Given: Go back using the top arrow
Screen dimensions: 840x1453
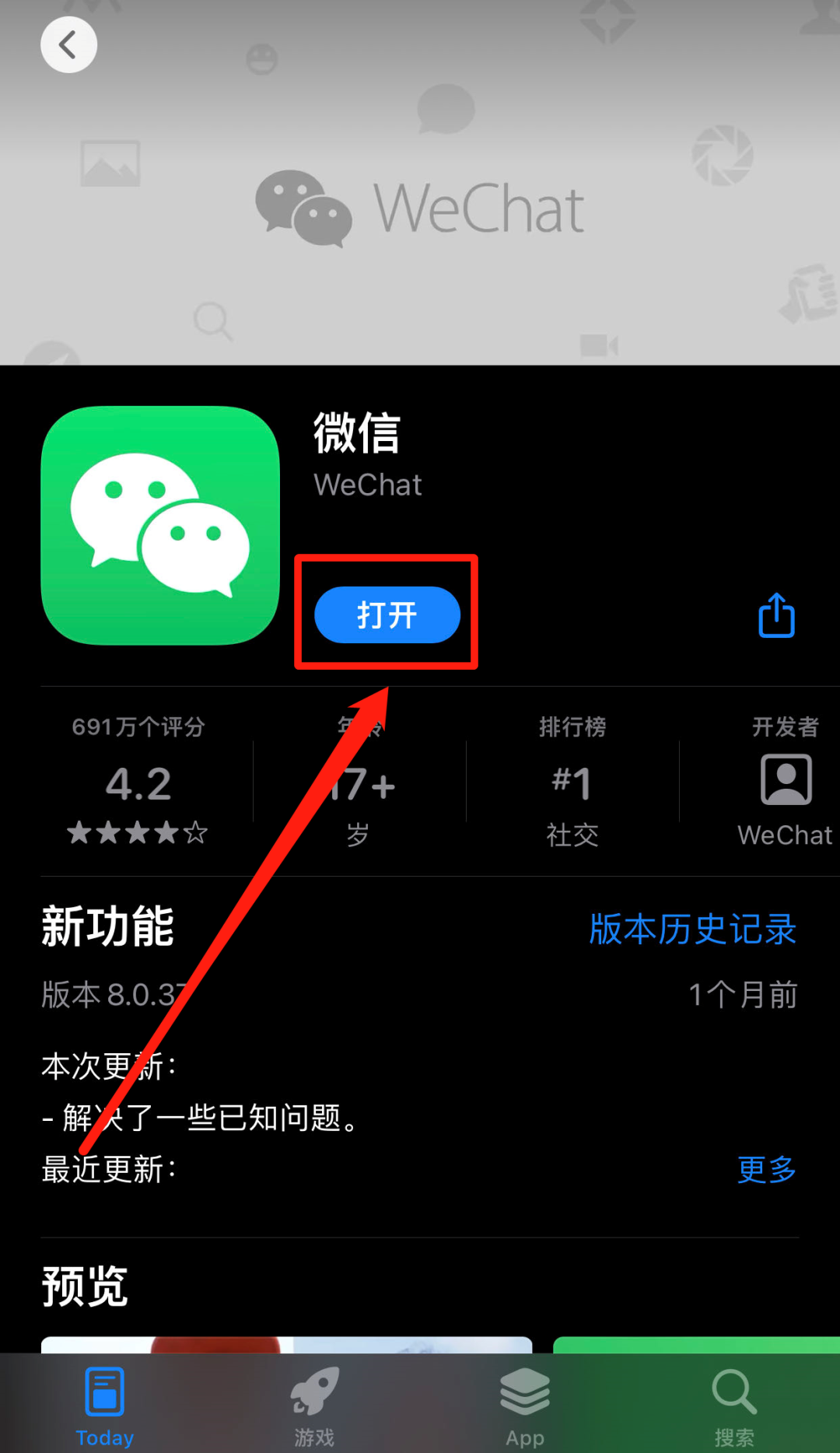Looking at the screenshot, I should click(68, 45).
